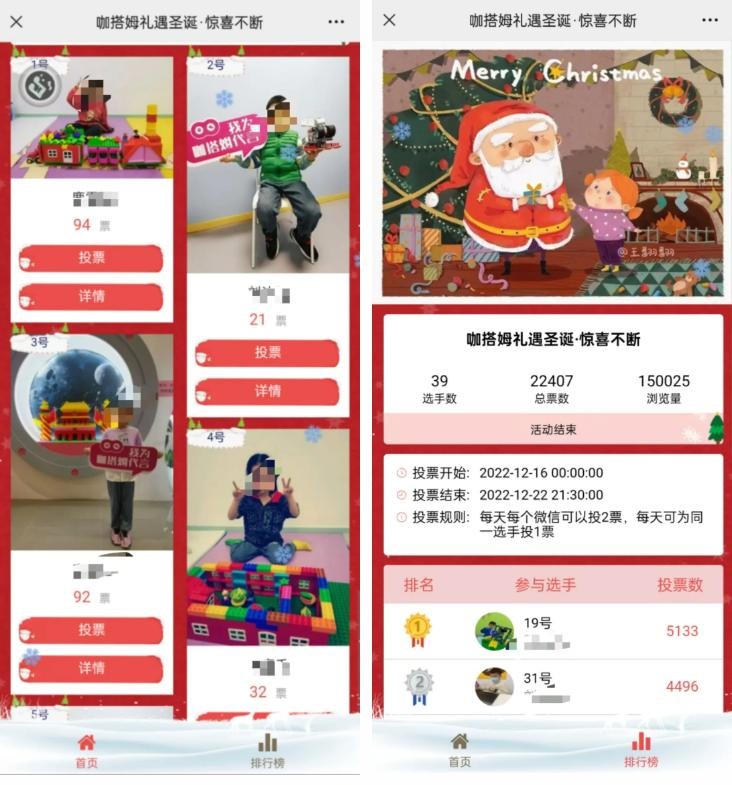Open contestant 4号's photo
Viewport: 732px width, 785px height.
(x=268, y=535)
